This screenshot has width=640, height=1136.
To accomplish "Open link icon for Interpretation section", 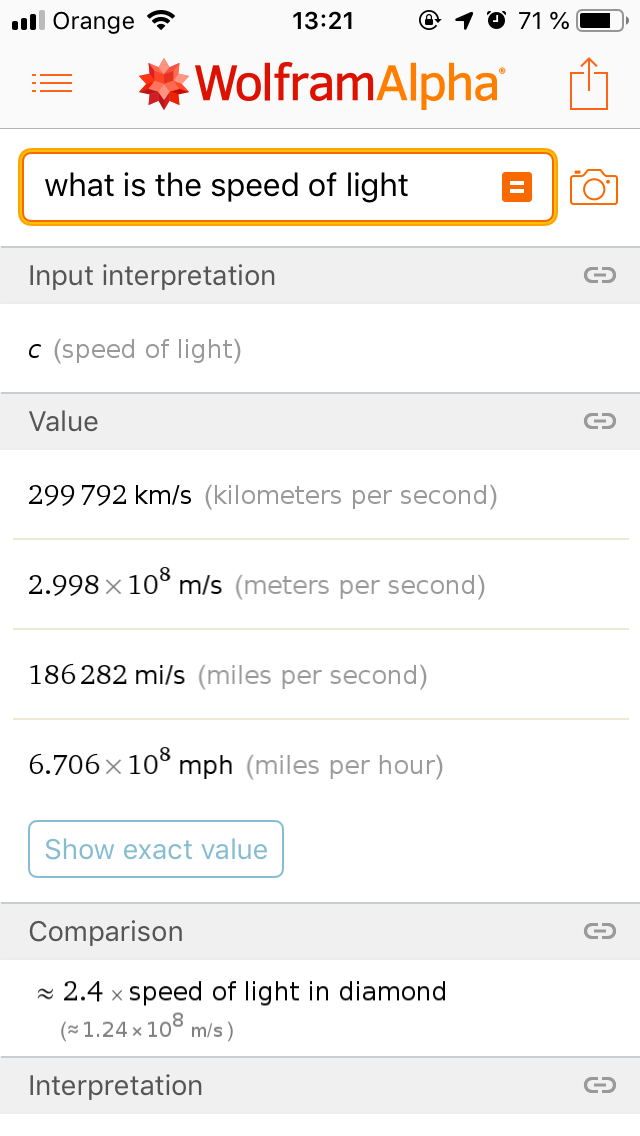I will [x=599, y=1085].
